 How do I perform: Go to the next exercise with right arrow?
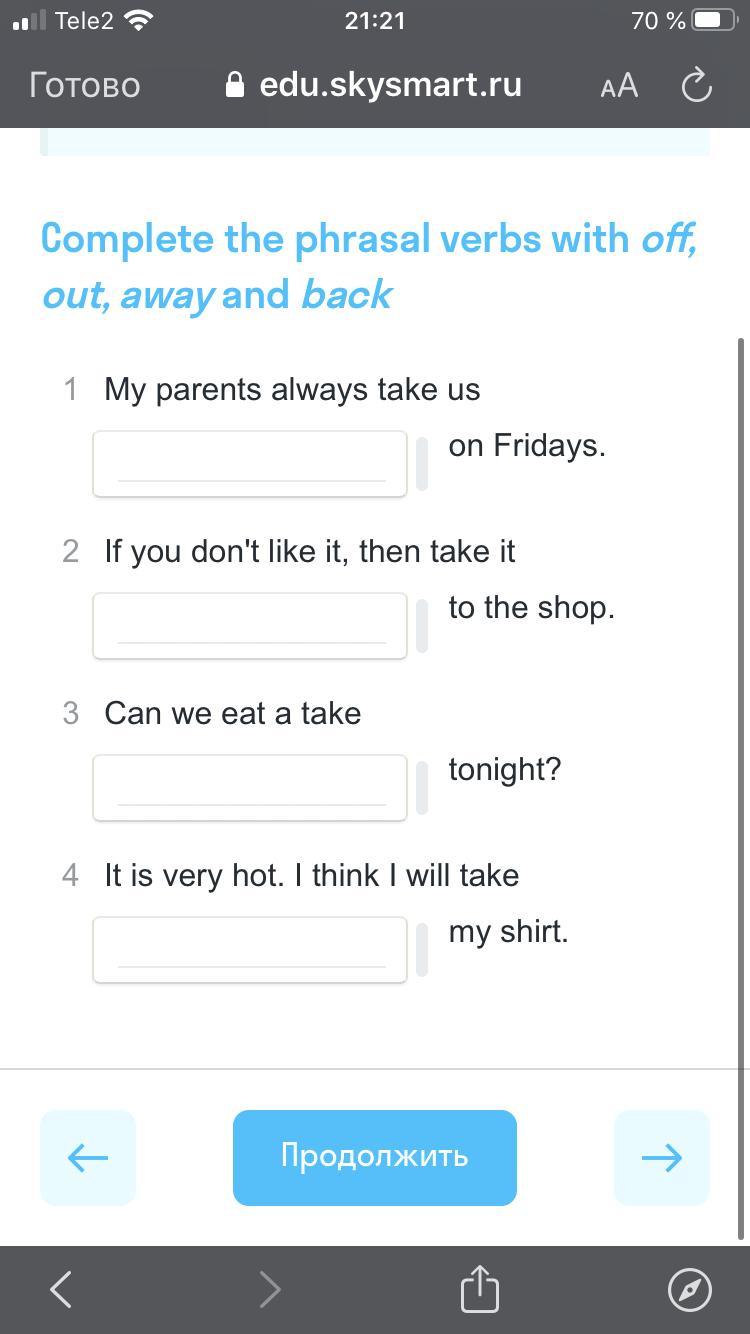[661, 1157]
